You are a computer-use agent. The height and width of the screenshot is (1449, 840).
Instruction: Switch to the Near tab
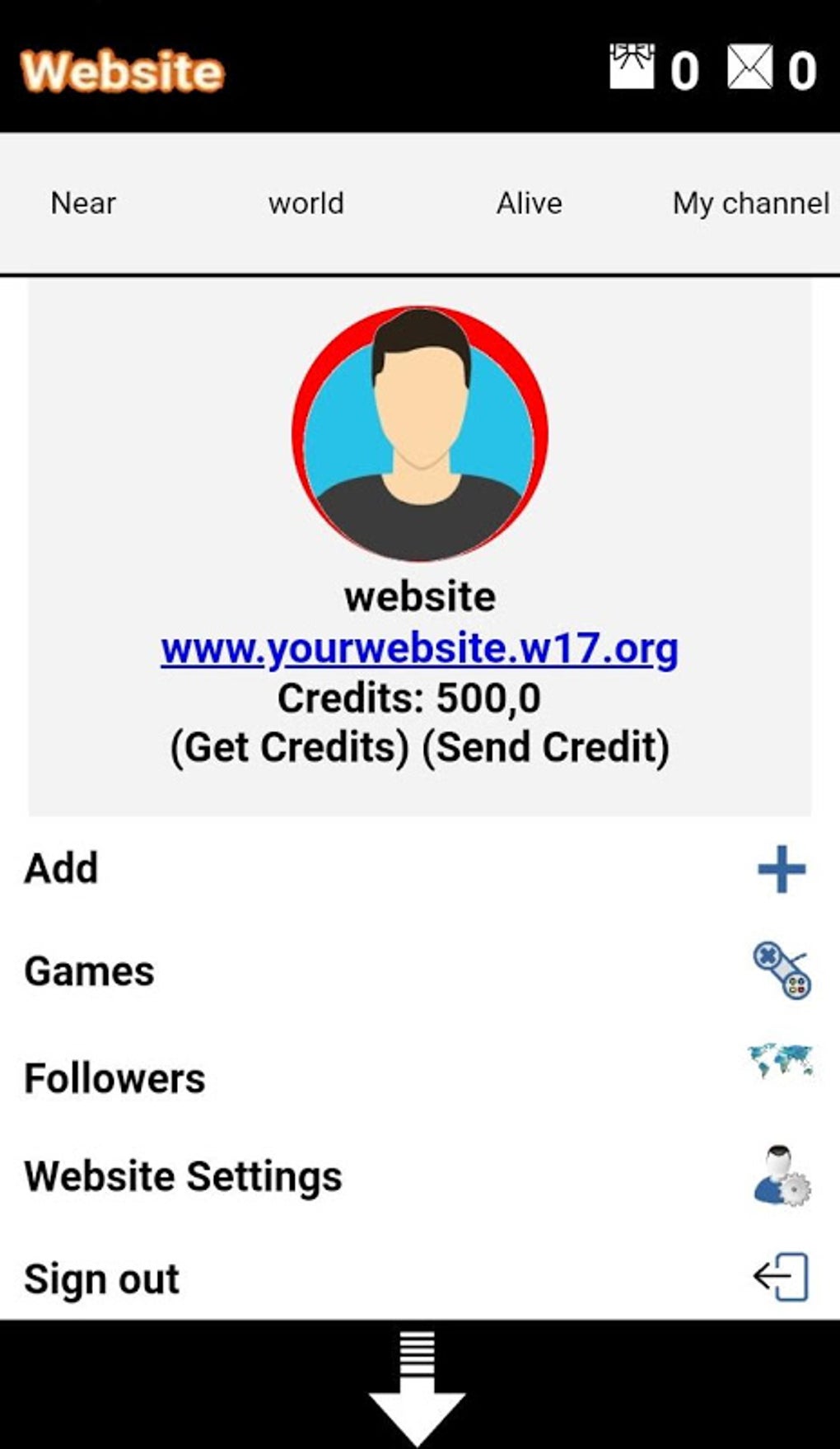pyautogui.click(x=83, y=203)
